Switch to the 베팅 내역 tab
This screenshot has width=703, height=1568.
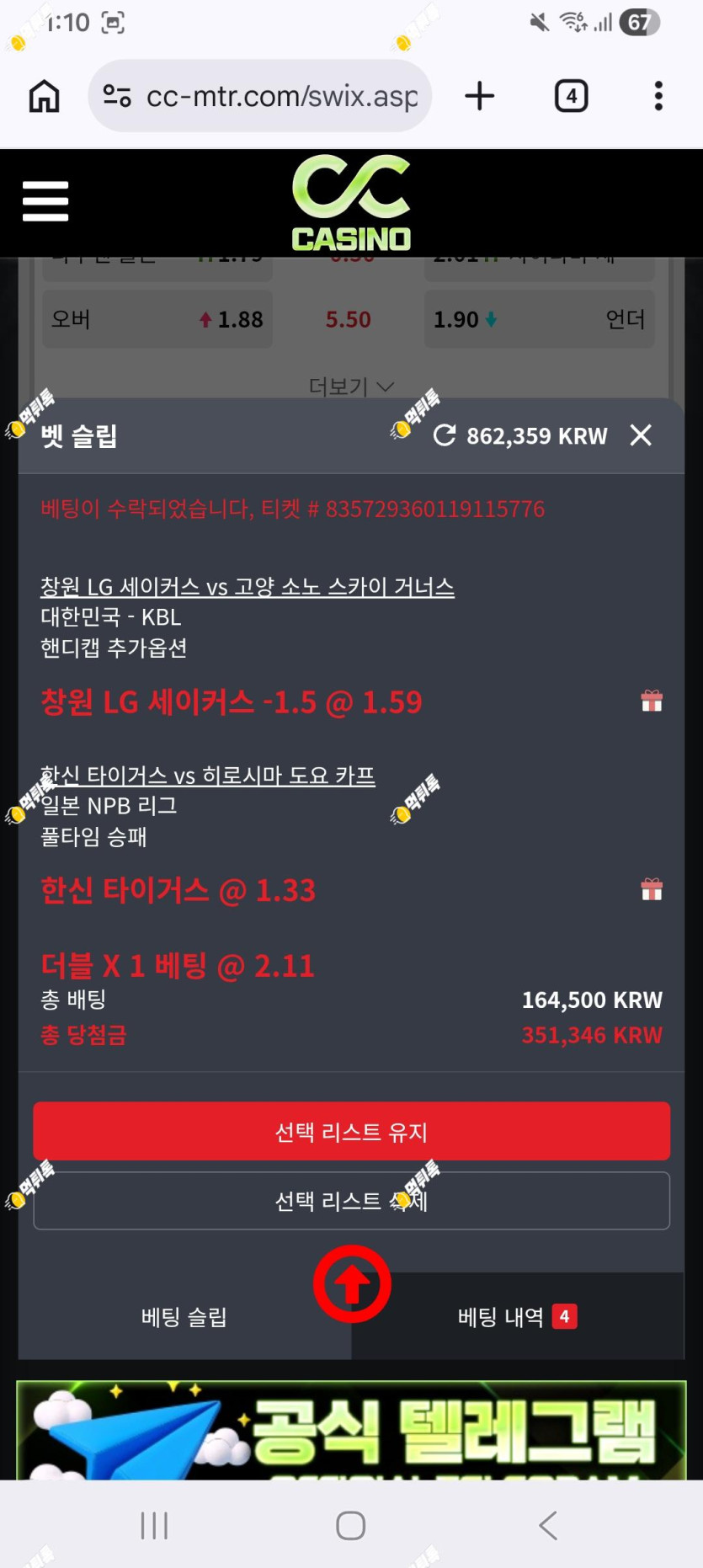(x=518, y=1316)
